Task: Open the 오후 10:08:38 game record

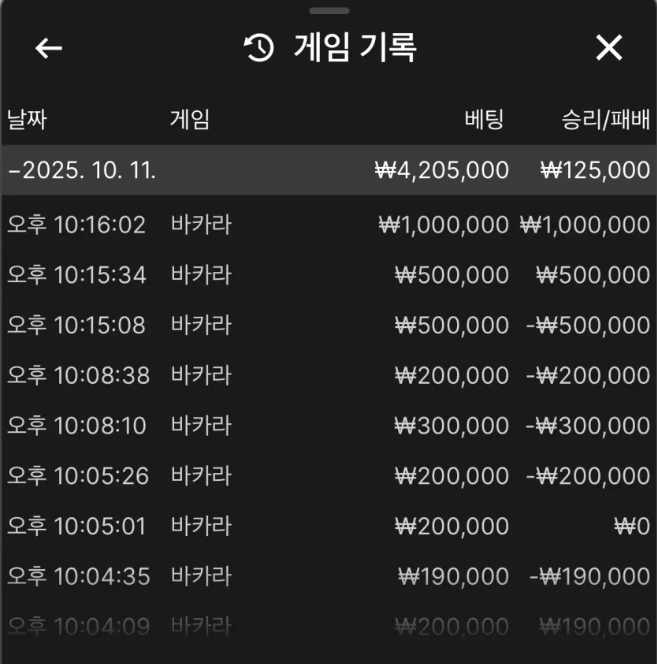Action: click(328, 375)
